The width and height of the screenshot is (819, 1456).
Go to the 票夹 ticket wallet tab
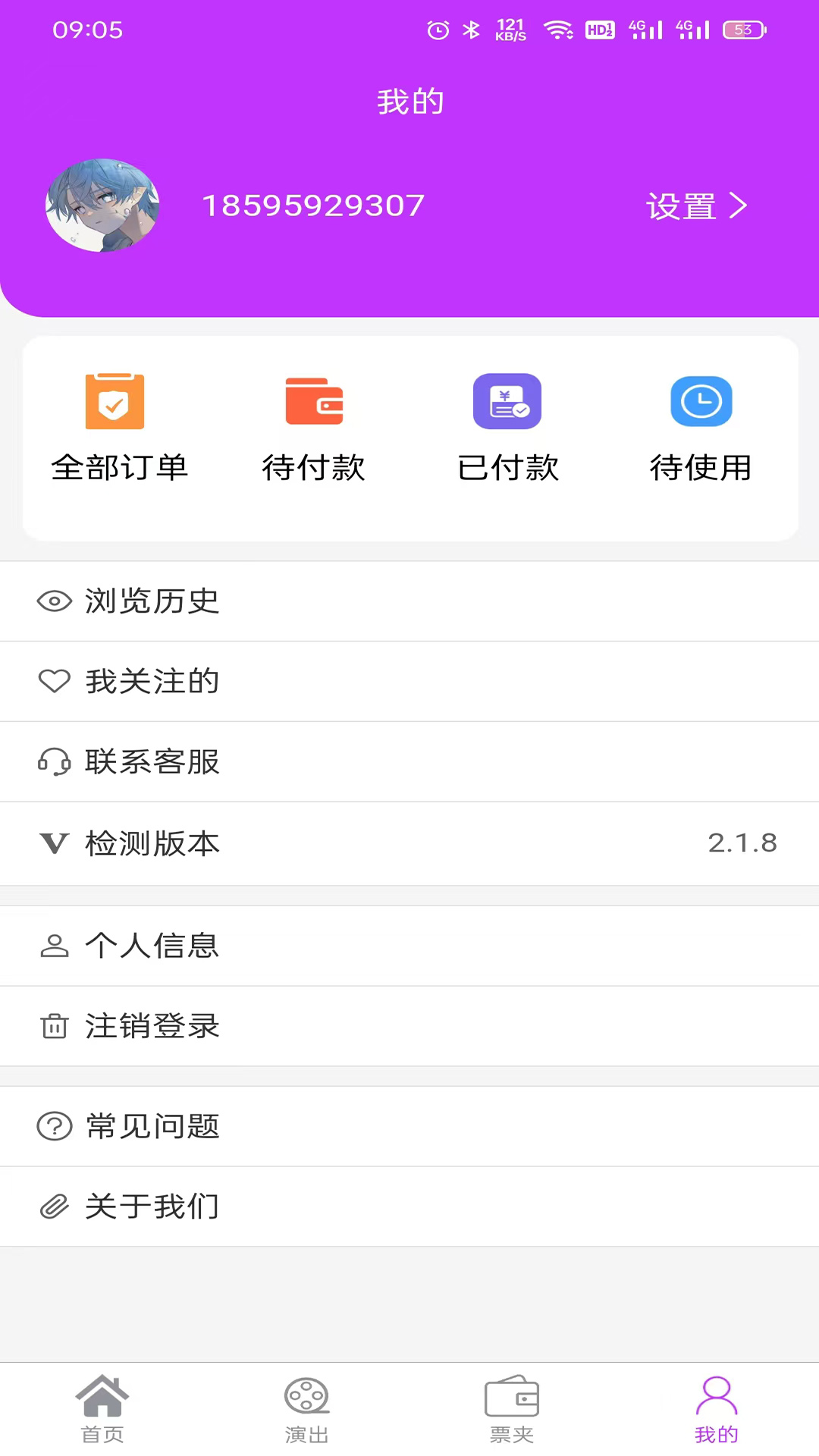pos(512,1409)
